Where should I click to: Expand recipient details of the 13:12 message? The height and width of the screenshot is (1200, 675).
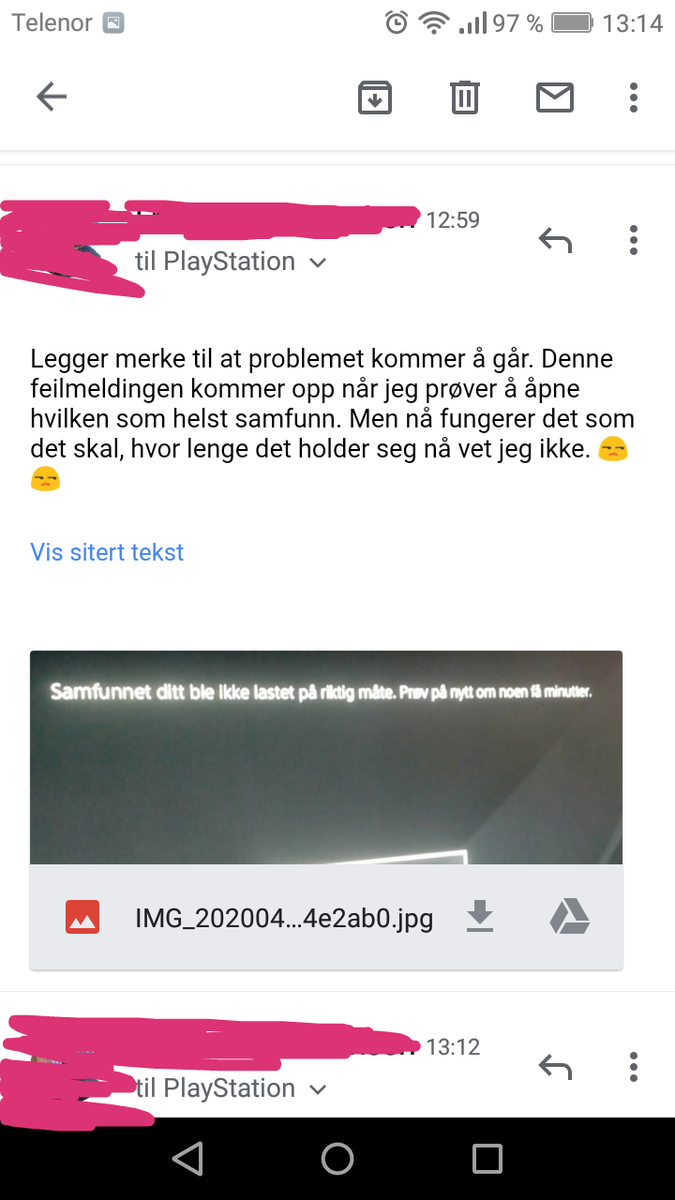click(318, 1089)
